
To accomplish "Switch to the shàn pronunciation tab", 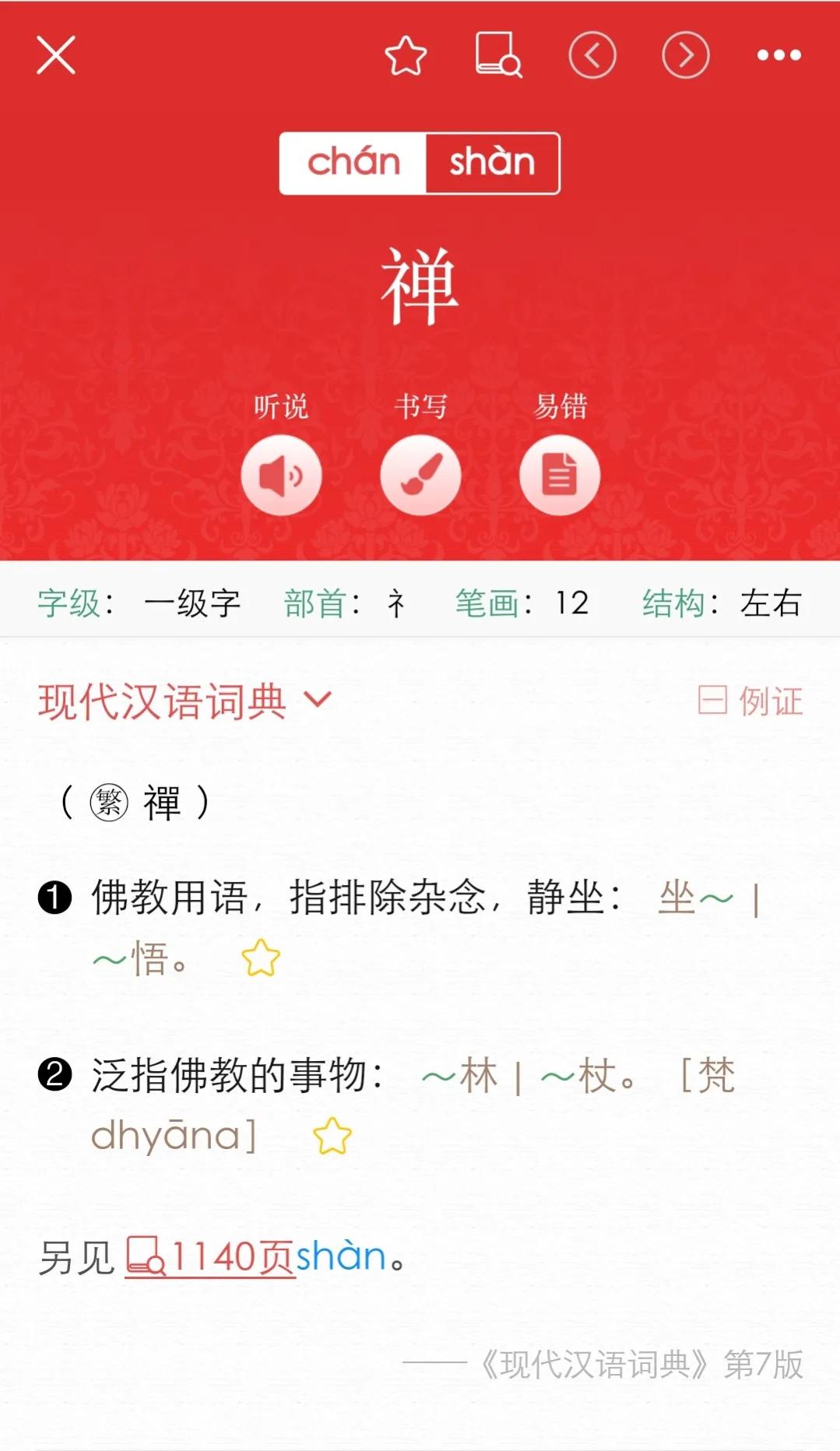I will pyautogui.click(x=492, y=163).
